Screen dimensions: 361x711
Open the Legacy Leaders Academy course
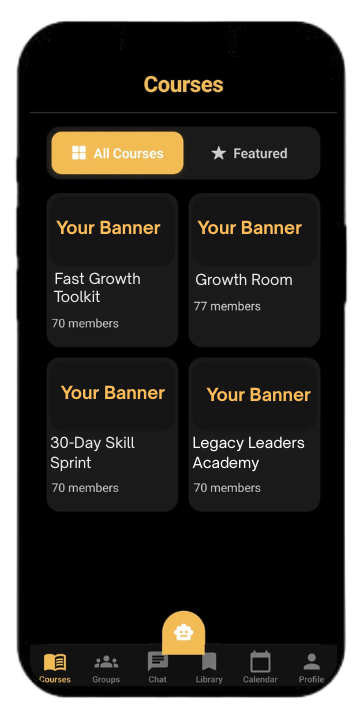[254, 434]
